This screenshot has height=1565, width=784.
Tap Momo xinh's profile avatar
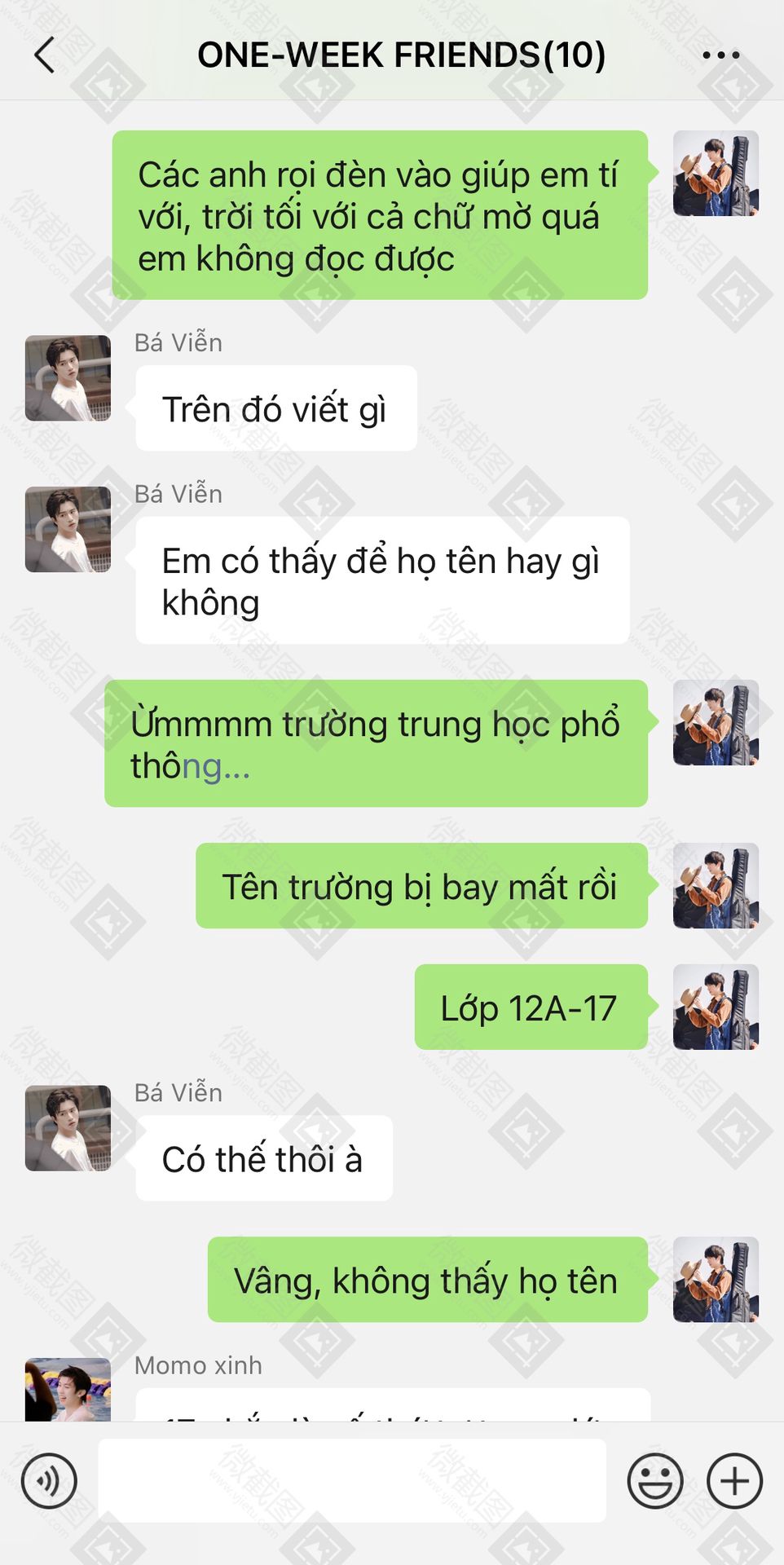click(68, 1389)
